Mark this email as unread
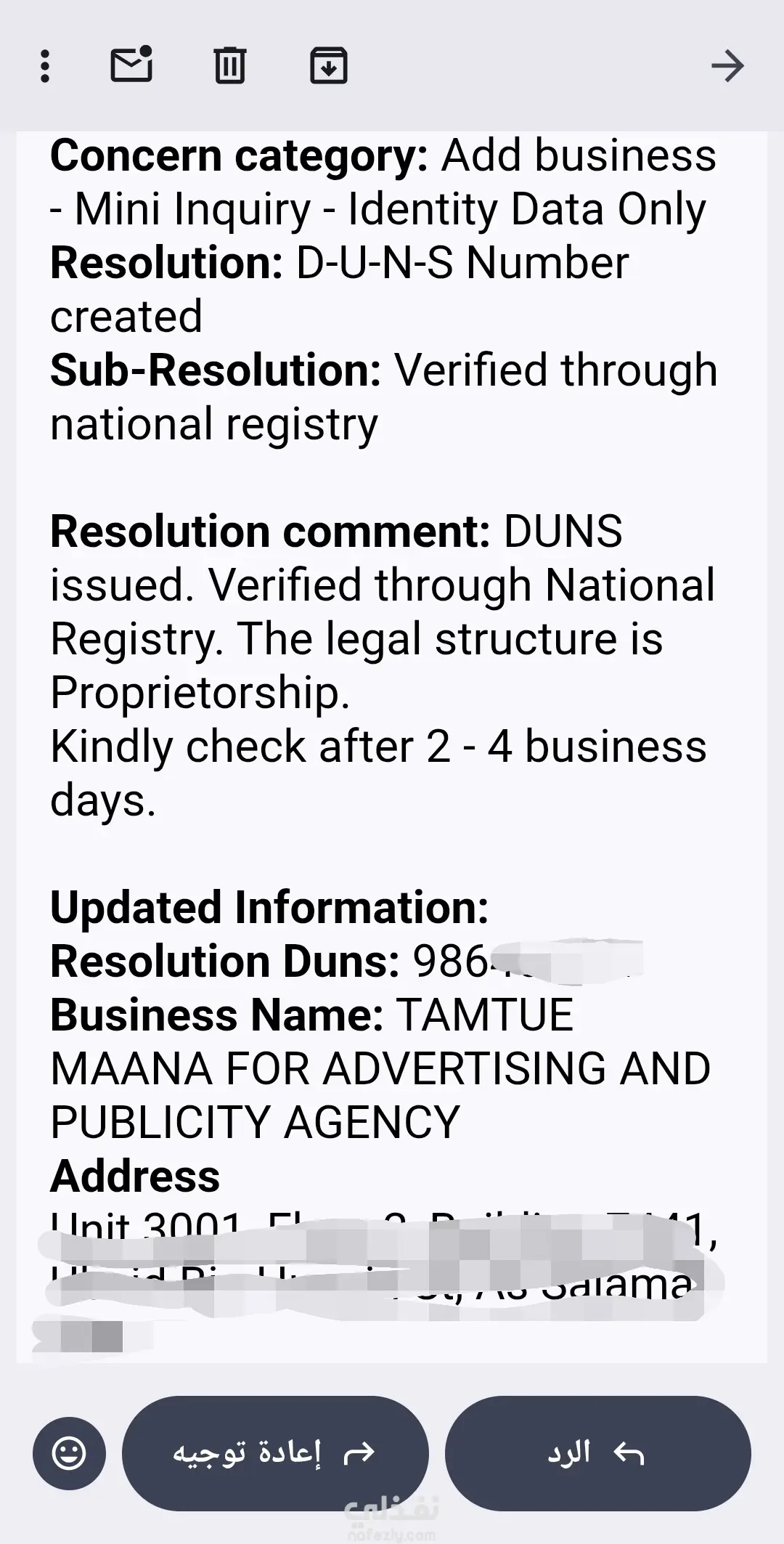The image size is (784, 1544). point(131,65)
